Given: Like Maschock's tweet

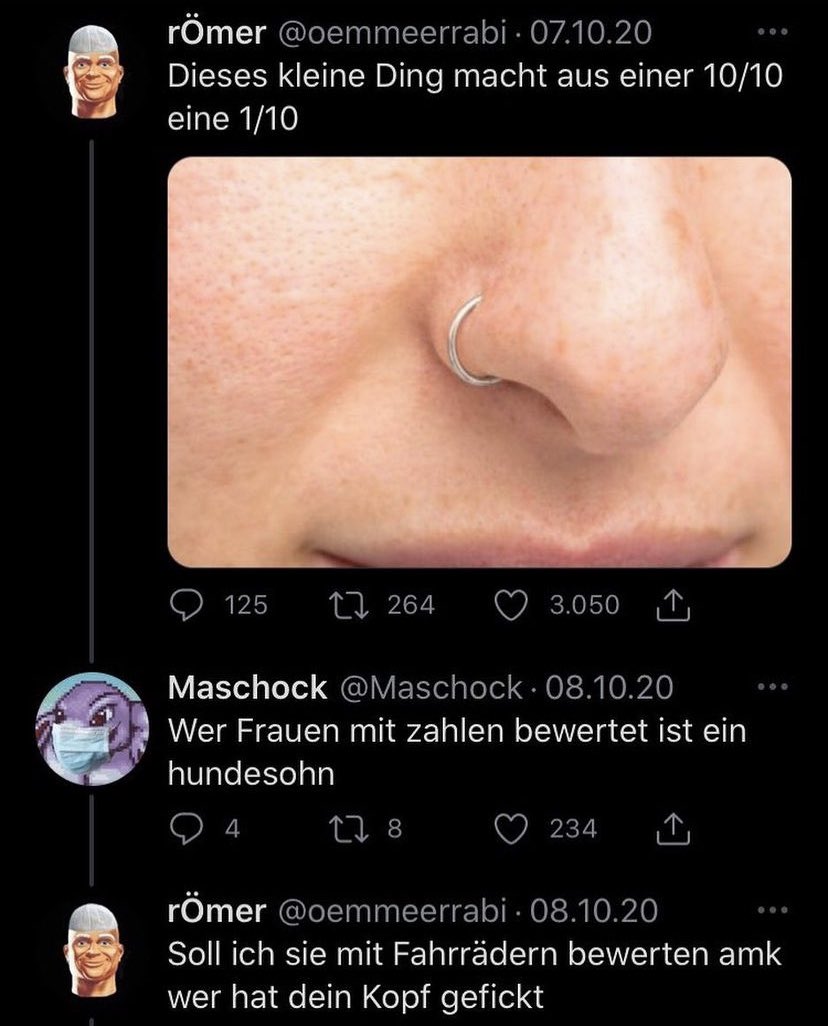Looking at the screenshot, I should point(512,829).
